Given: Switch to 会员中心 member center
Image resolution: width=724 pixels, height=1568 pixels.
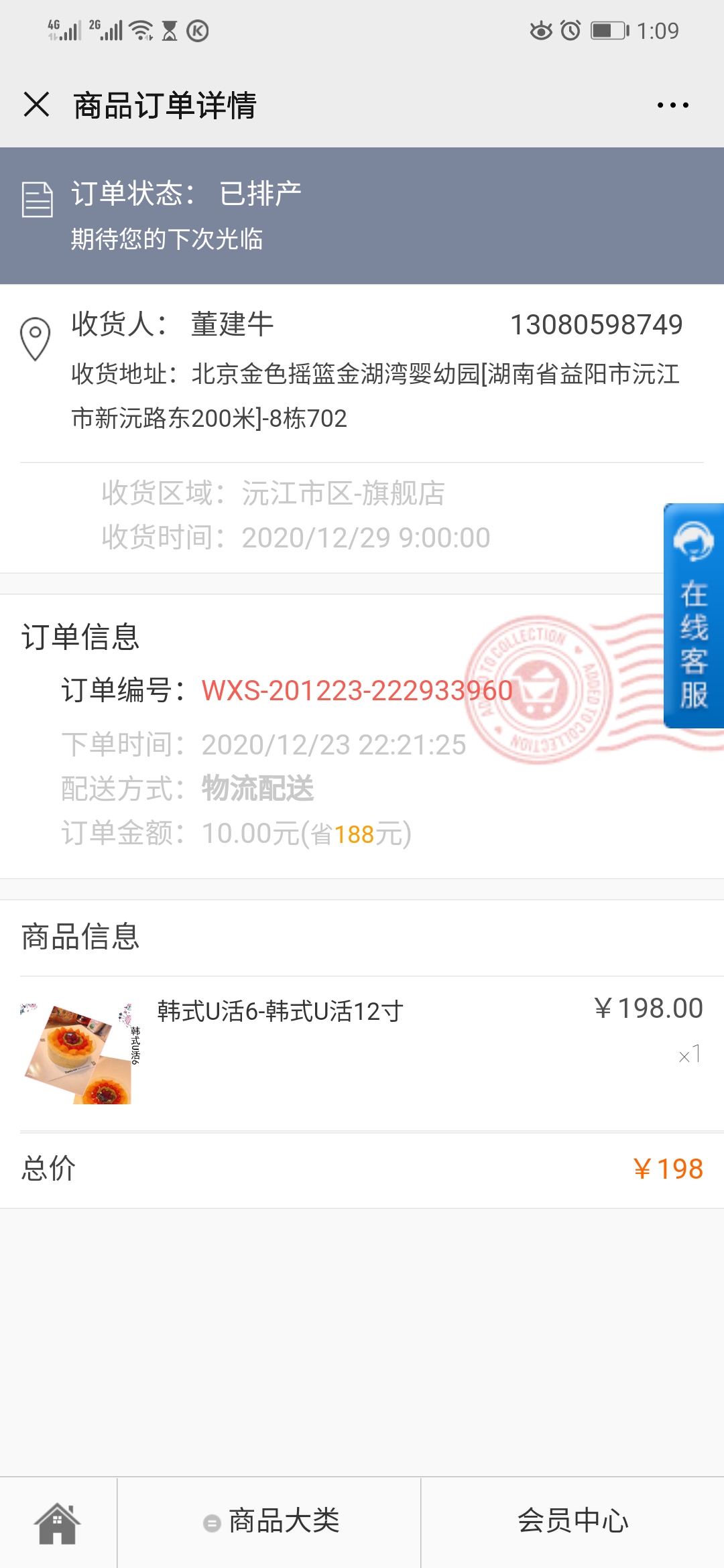Looking at the screenshot, I should 572,1522.
